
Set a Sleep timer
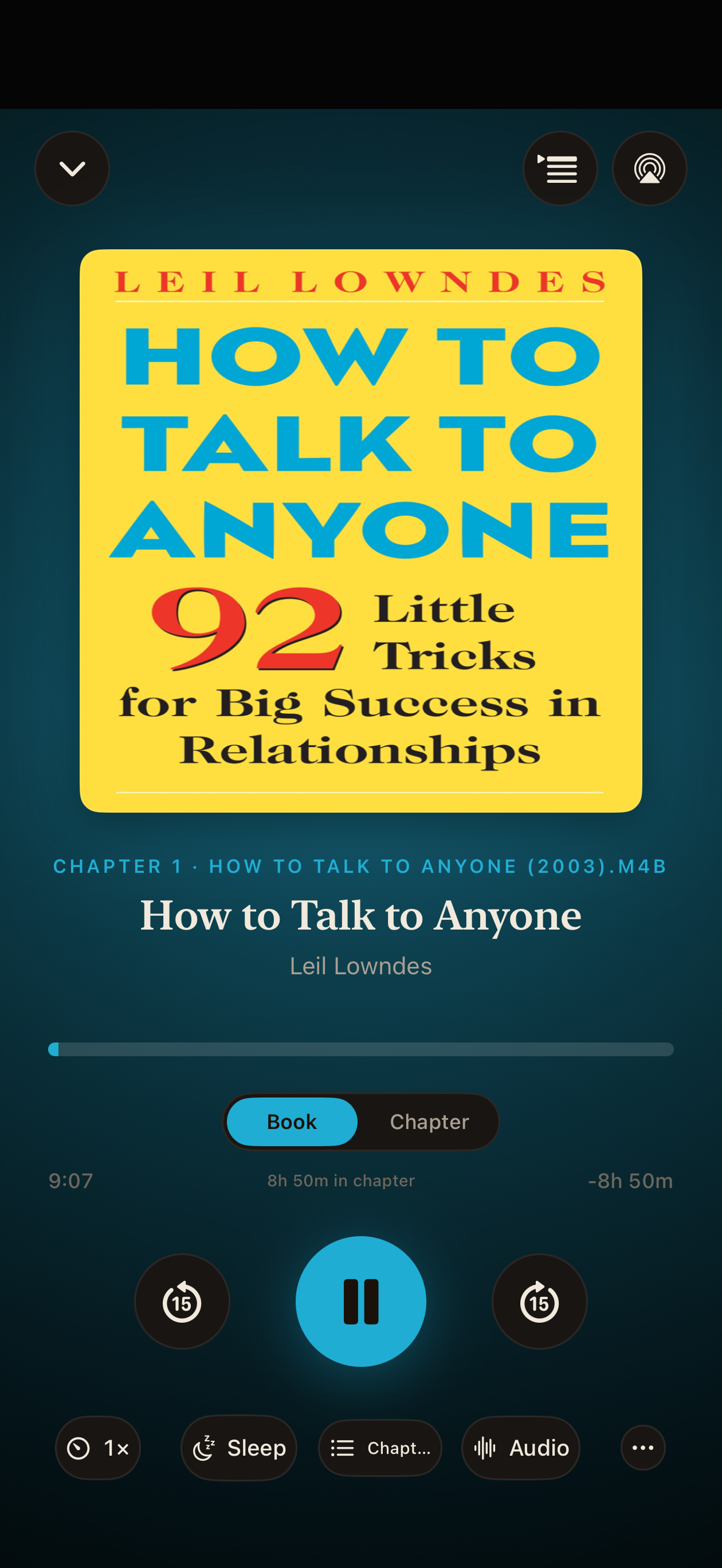click(x=238, y=1448)
